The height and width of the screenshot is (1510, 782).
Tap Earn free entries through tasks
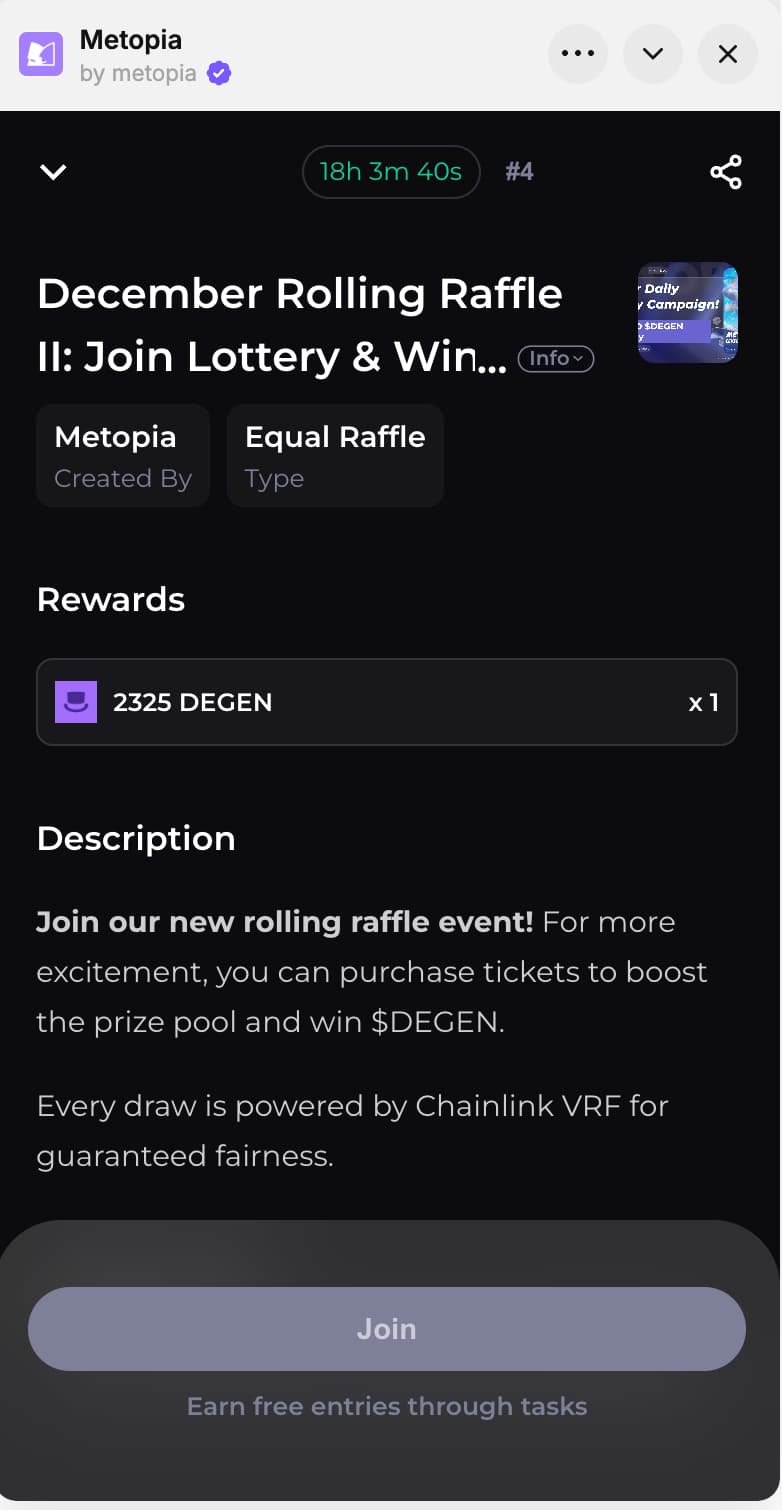pyautogui.click(x=387, y=1406)
